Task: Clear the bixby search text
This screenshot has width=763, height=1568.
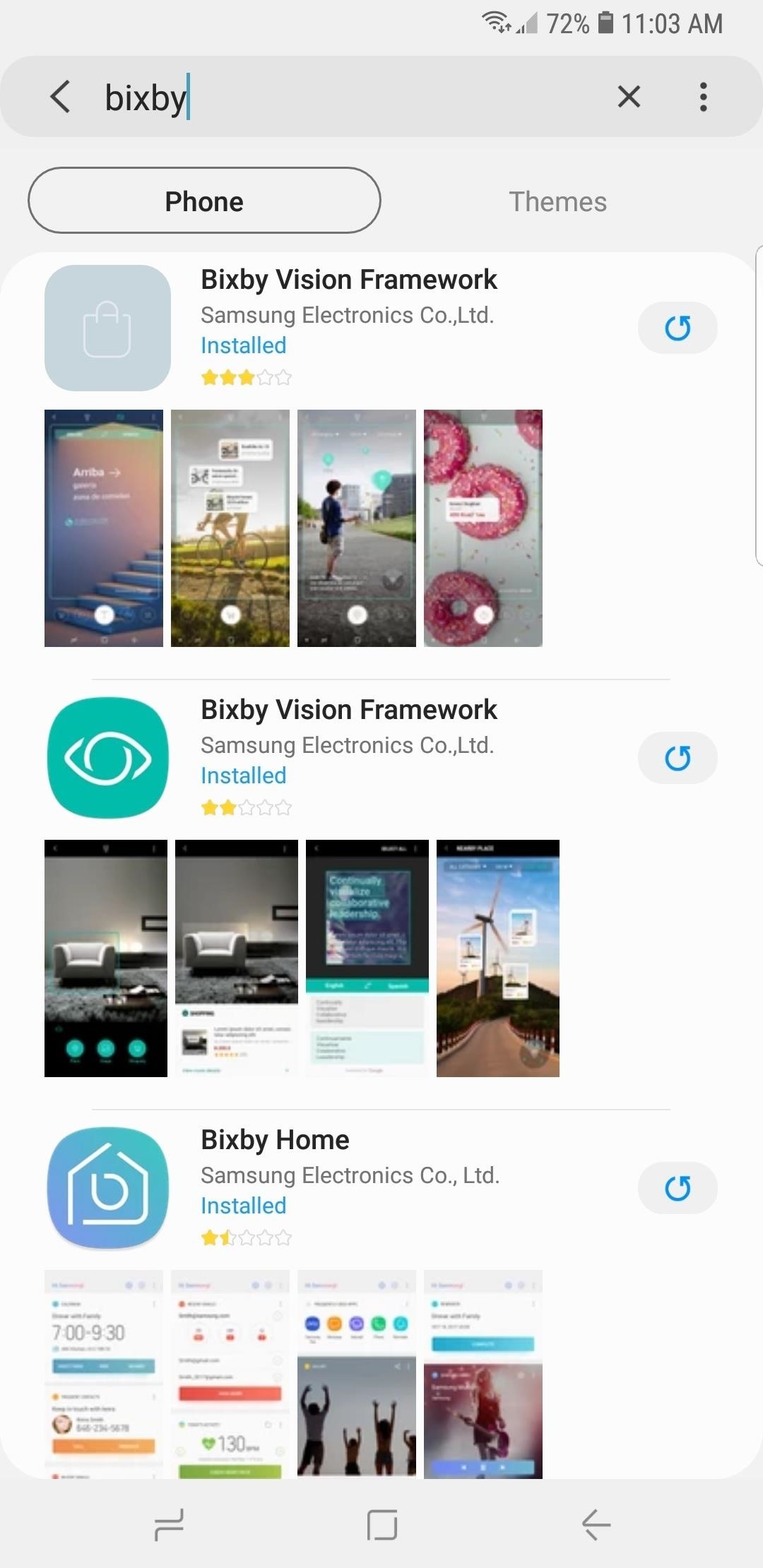Action: [629, 97]
